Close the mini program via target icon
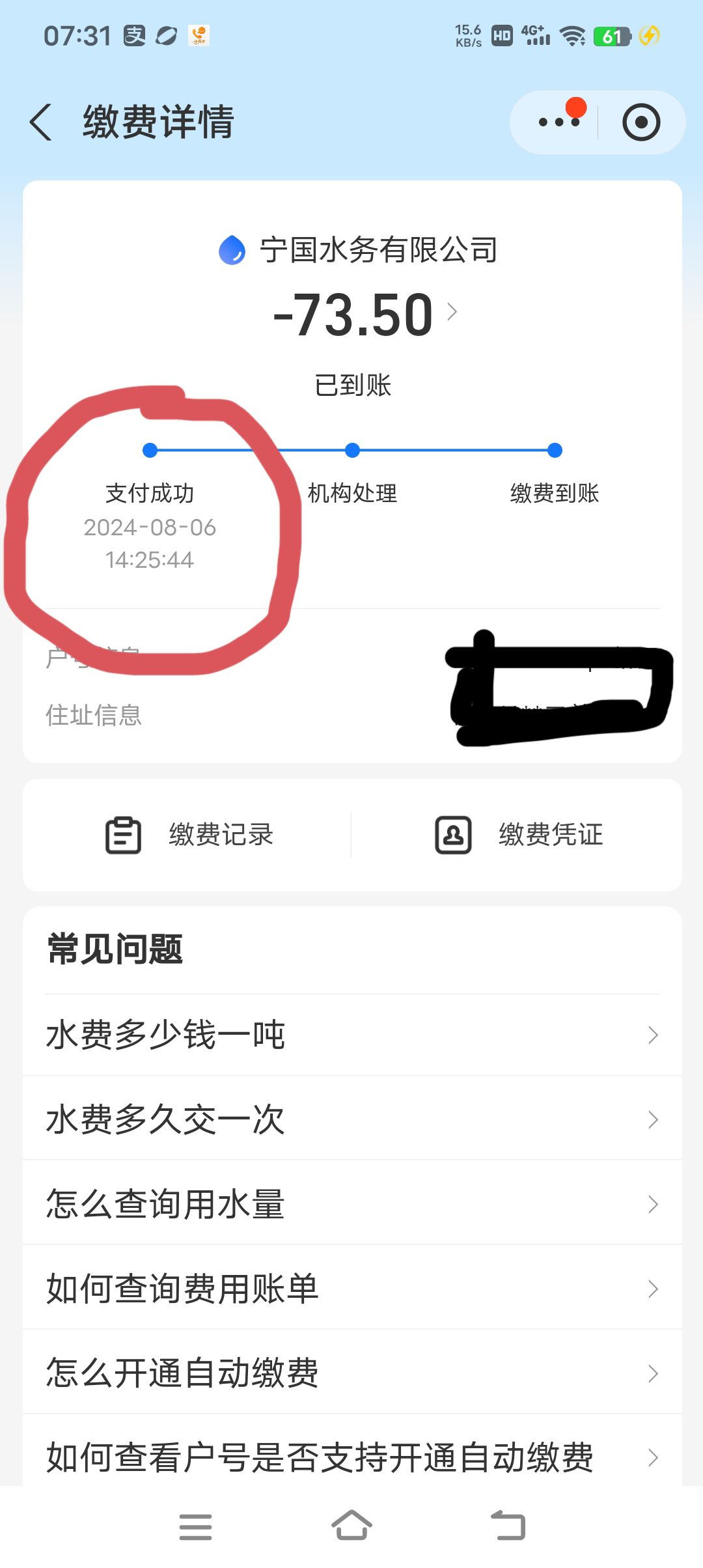The image size is (703, 1568). 641,122
